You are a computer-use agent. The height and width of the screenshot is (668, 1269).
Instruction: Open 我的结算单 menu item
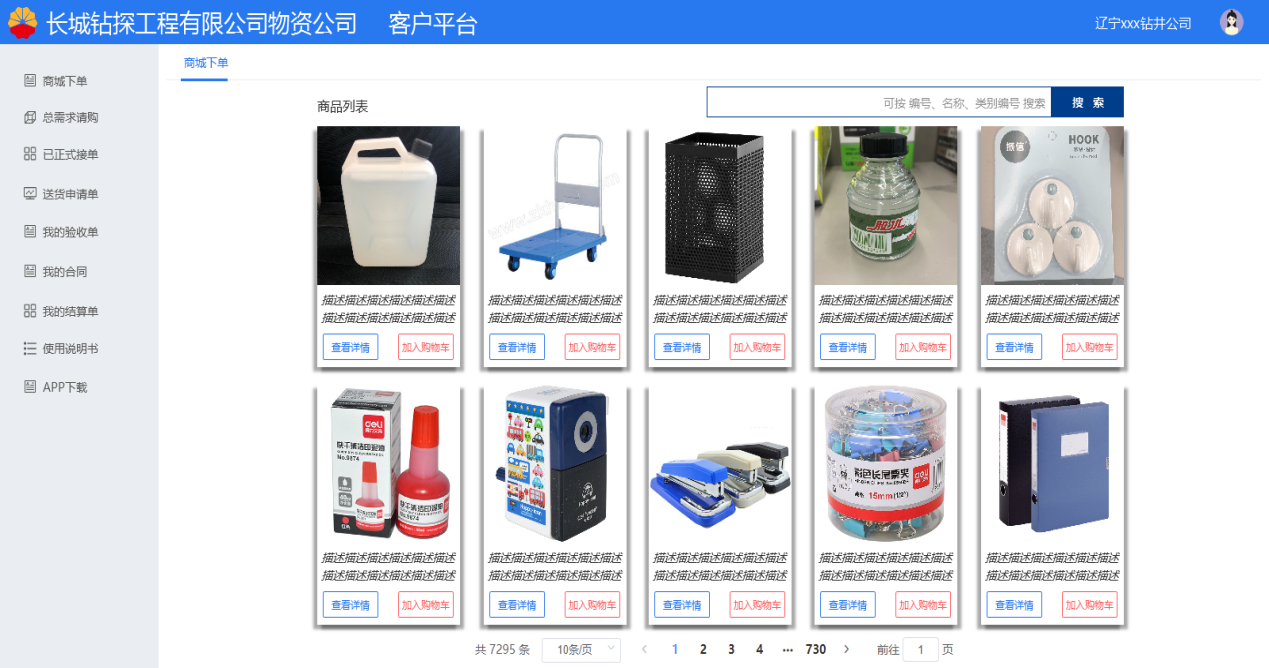click(70, 312)
